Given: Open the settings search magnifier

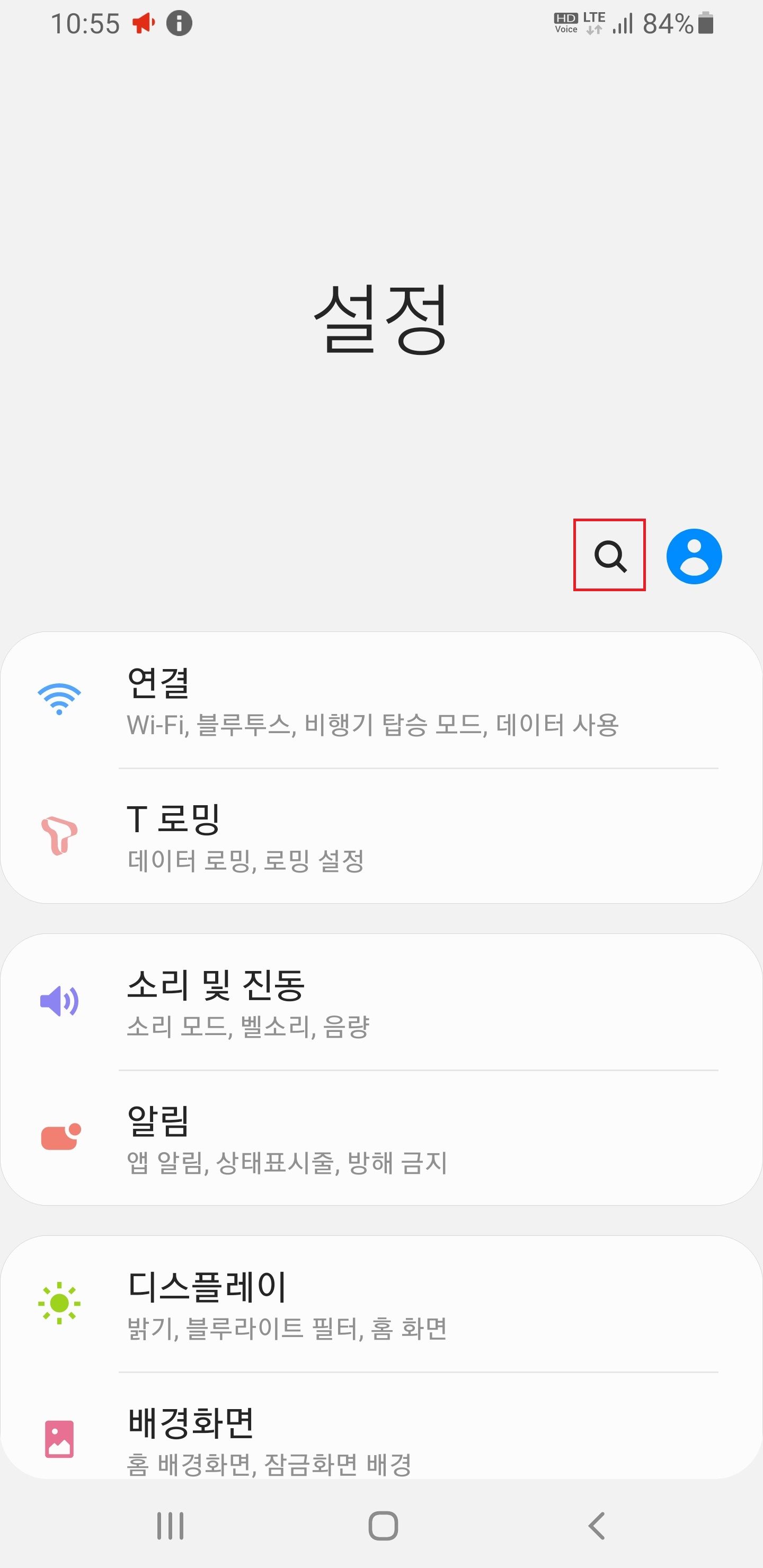Looking at the screenshot, I should pos(609,555).
